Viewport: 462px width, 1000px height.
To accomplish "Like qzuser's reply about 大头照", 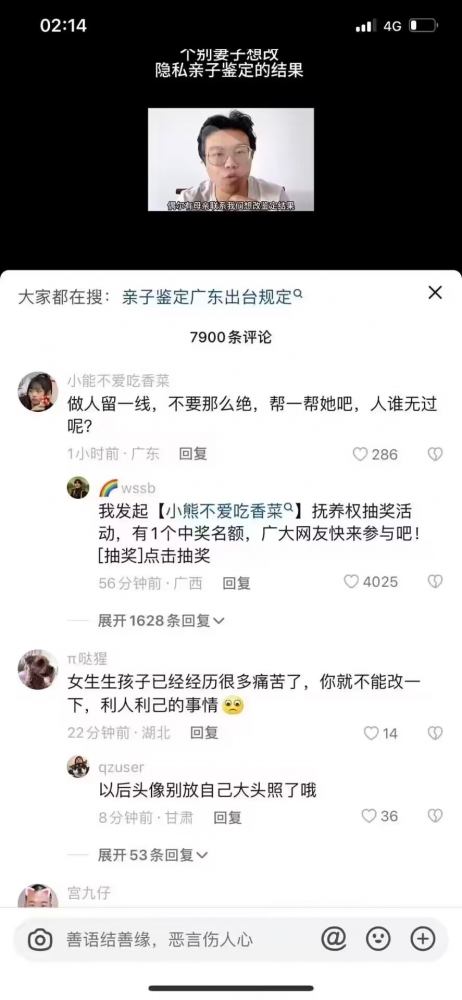I will click(380, 816).
